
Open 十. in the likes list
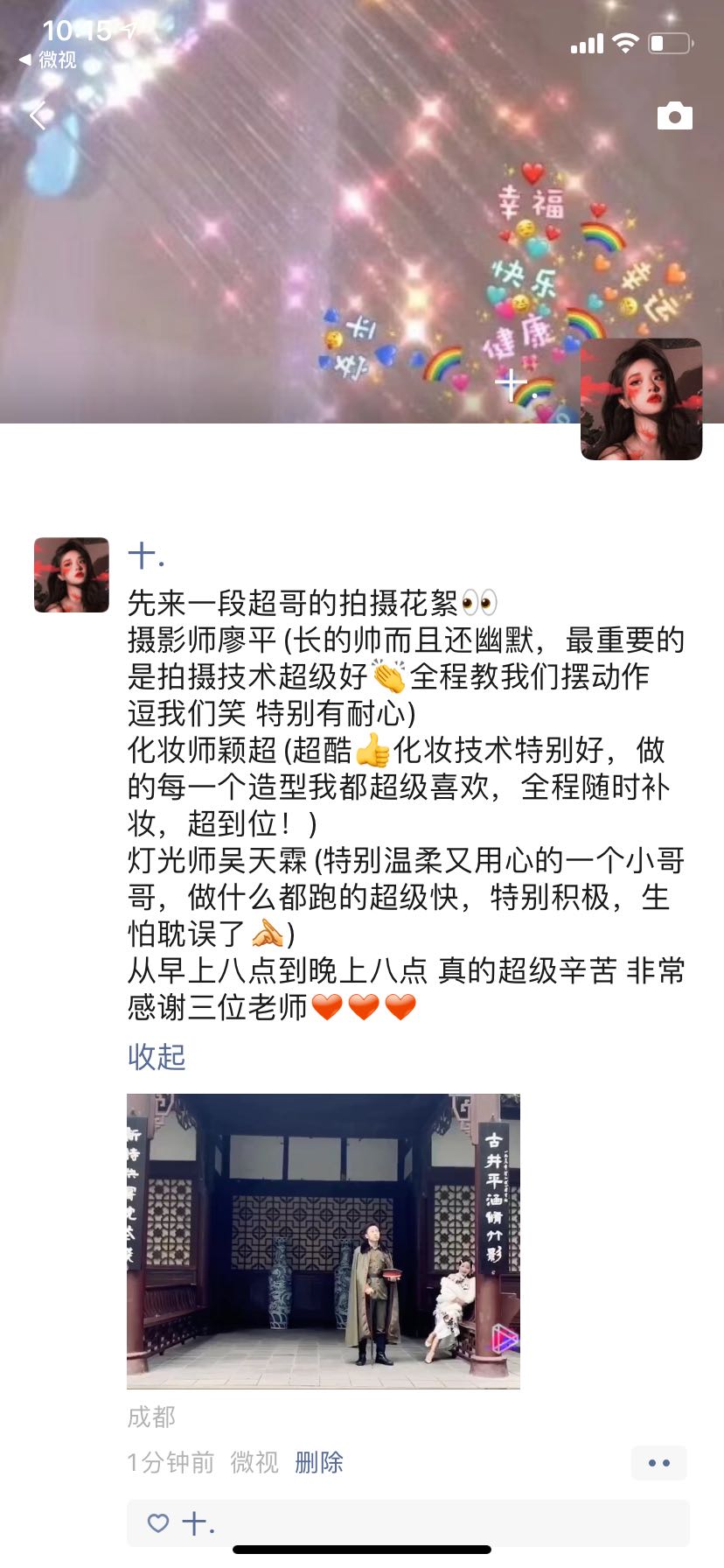point(198,1523)
